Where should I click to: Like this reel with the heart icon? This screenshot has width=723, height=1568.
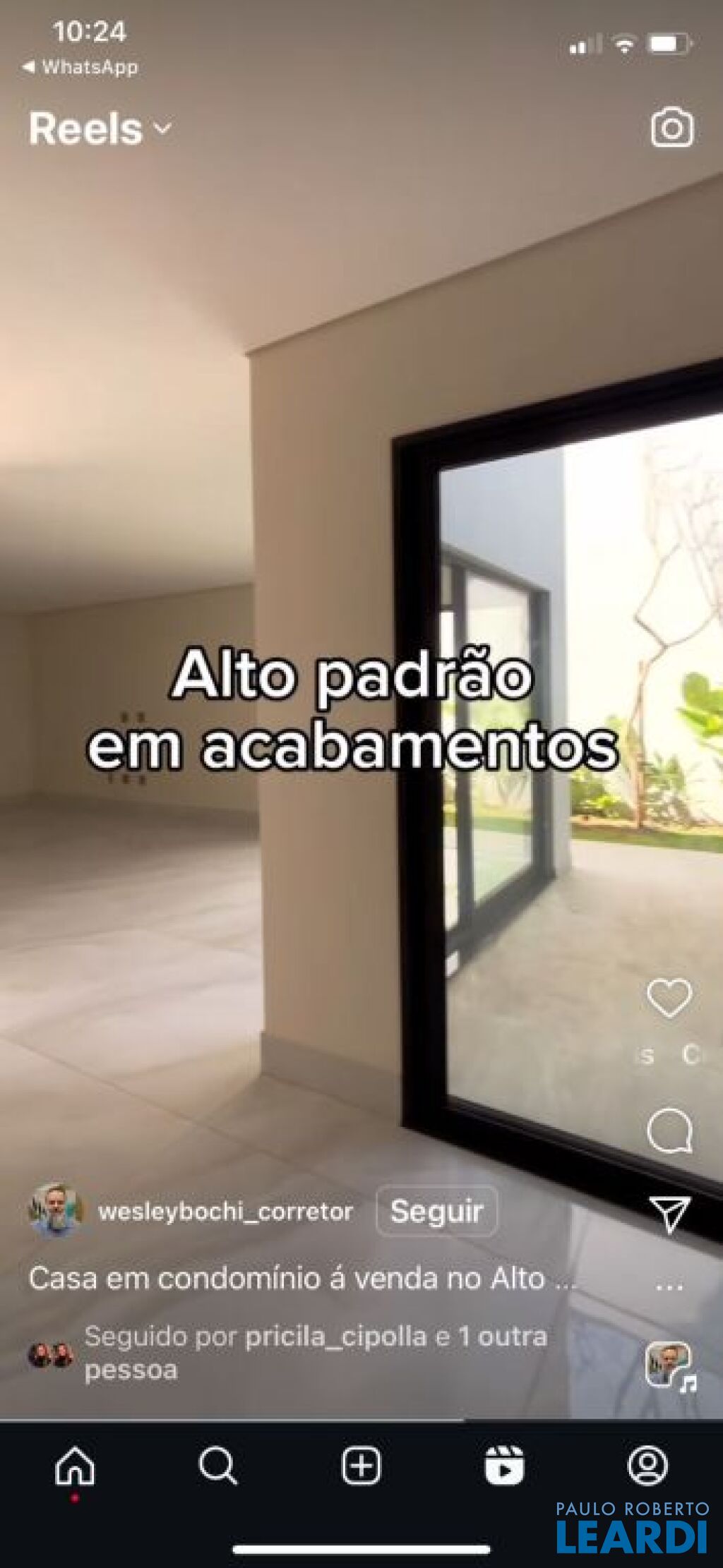coord(669,998)
